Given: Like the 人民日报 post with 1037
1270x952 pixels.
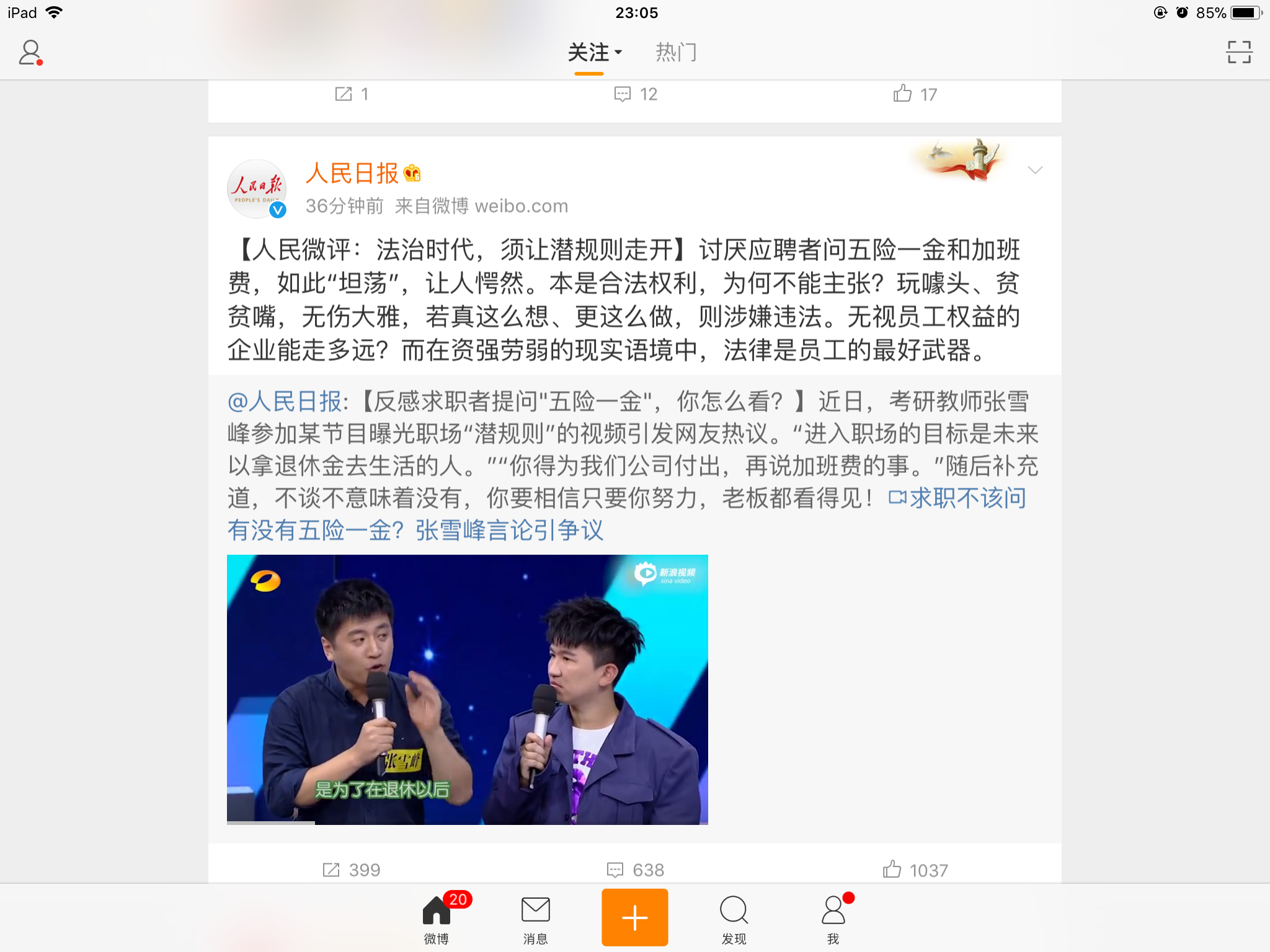Looking at the screenshot, I should (915, 870).
